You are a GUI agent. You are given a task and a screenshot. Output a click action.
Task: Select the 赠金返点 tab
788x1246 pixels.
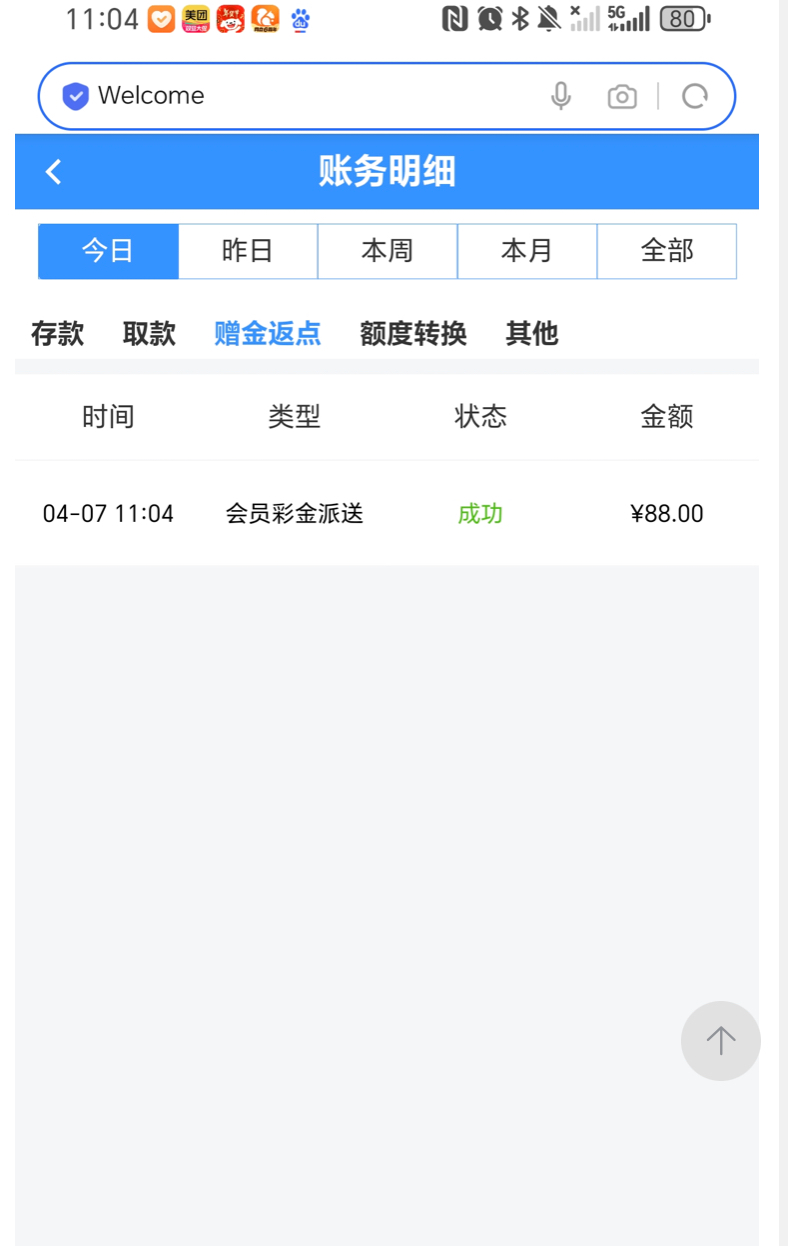point(267,333)
